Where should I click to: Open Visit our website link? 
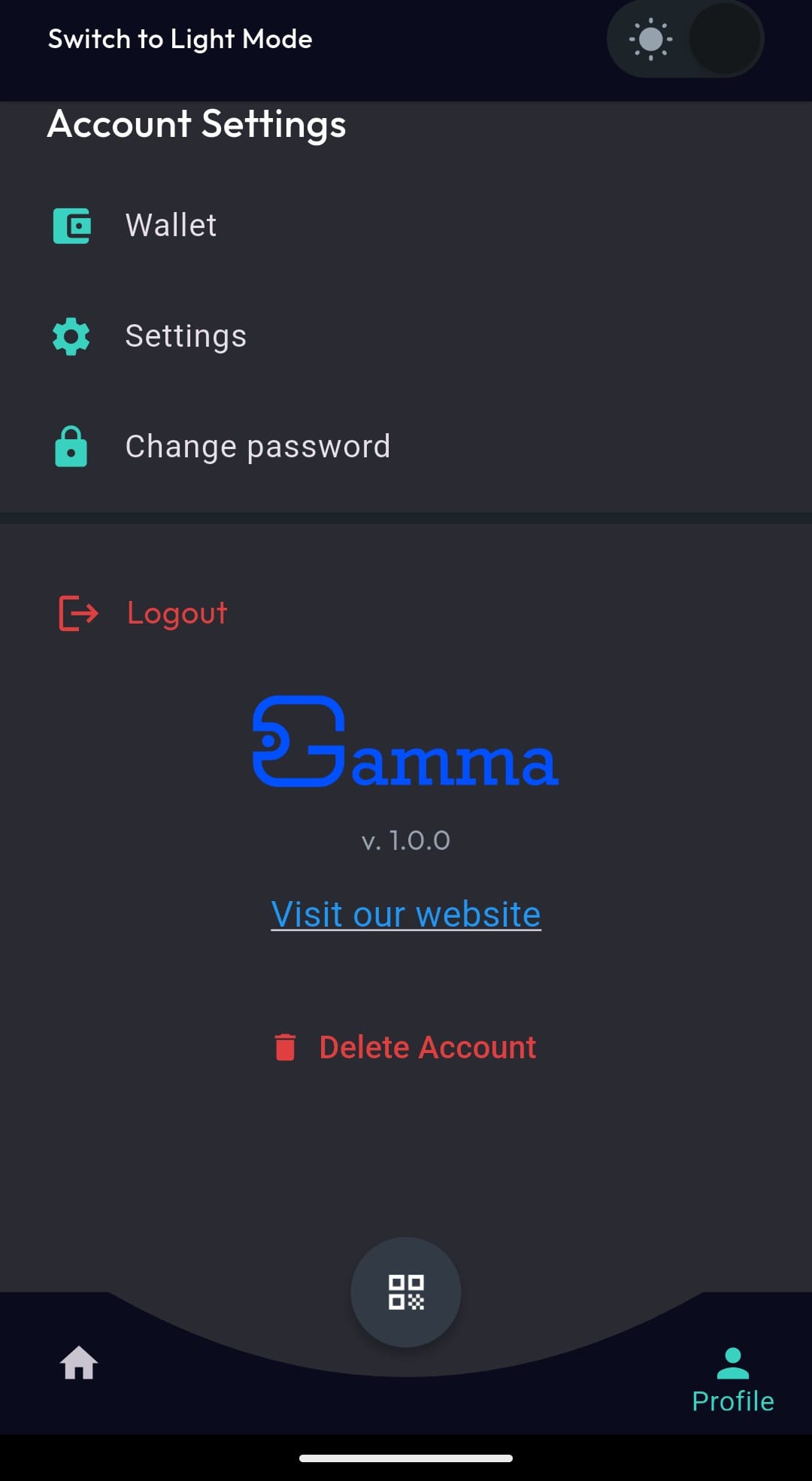(405, 913)
